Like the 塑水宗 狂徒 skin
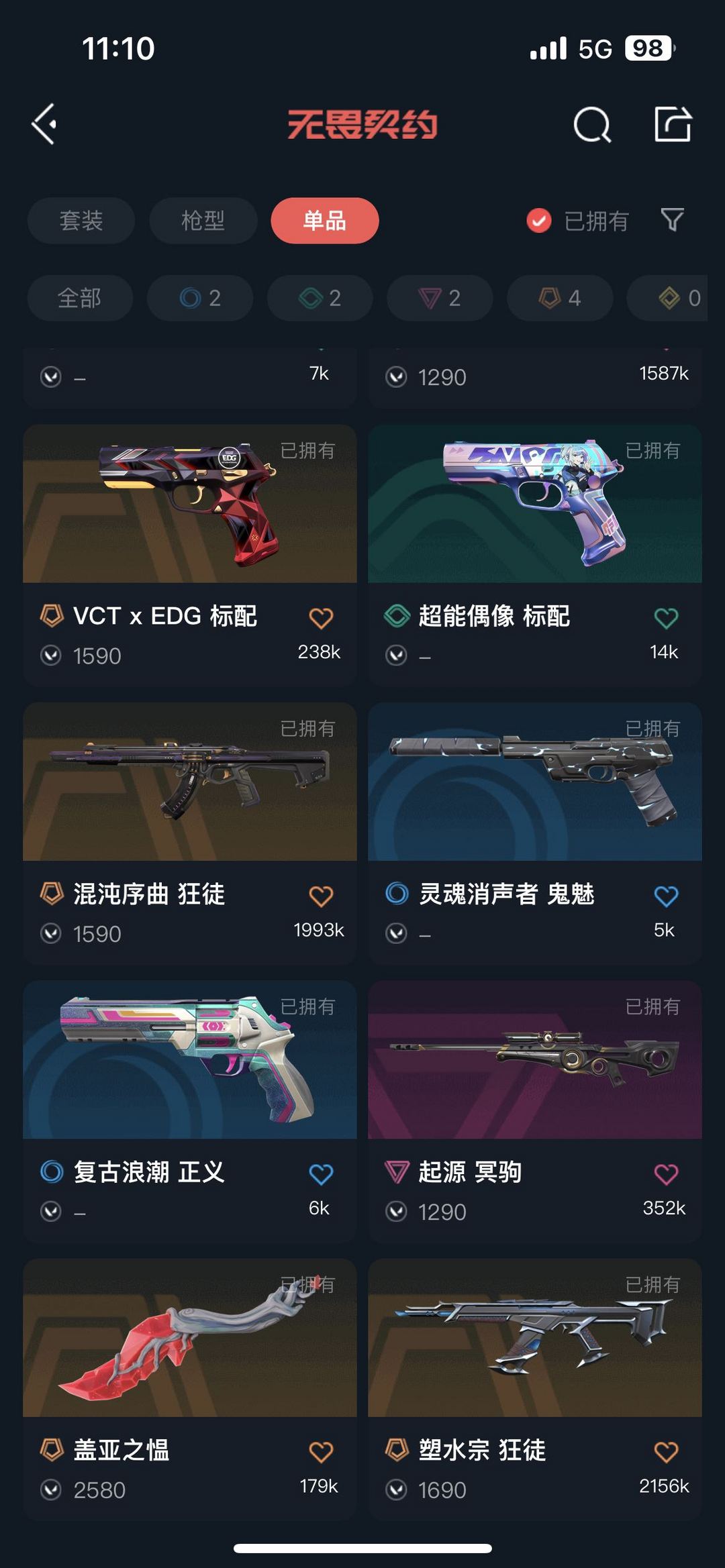Viewport: 725px width, 1568px height. tap(666, 1453)
